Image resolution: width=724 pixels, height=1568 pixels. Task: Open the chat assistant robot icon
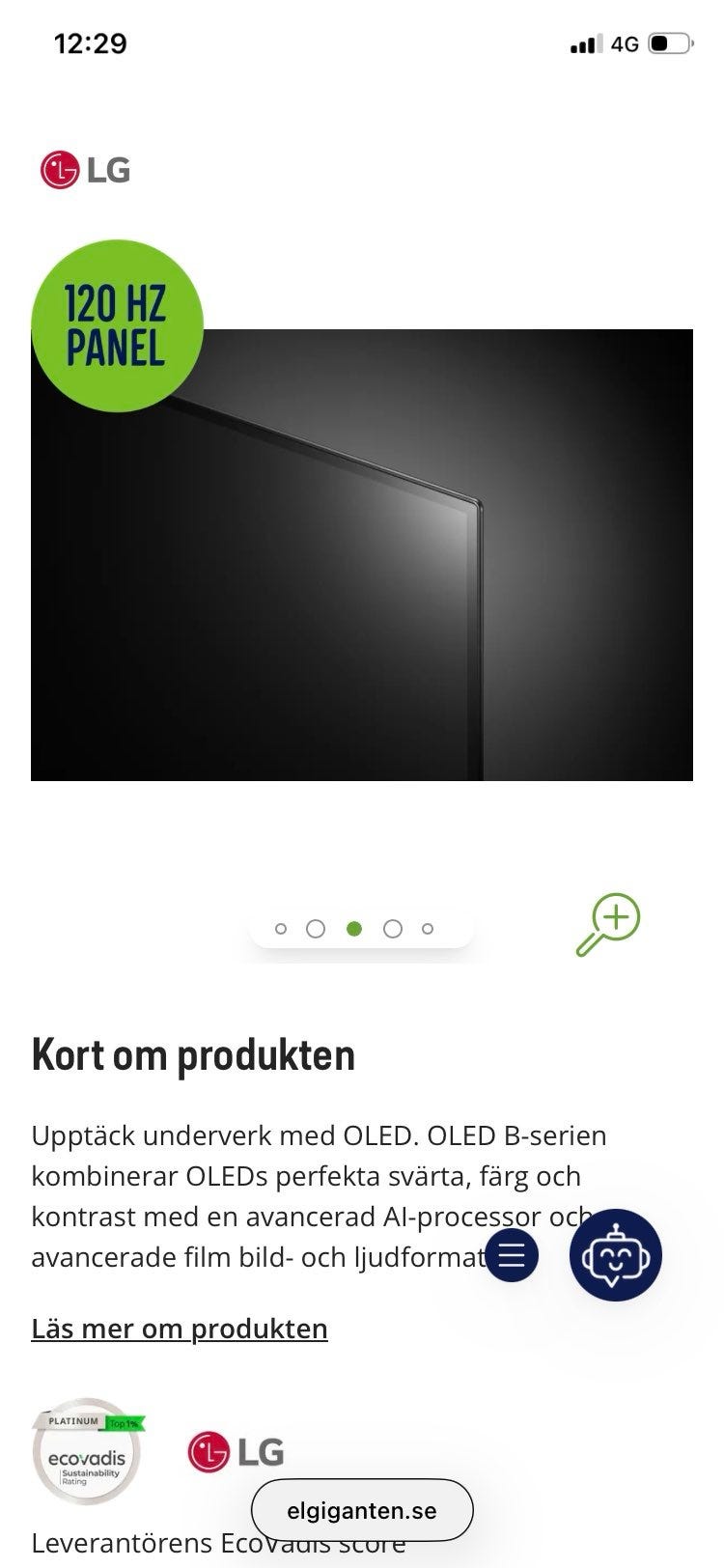tap(615, 1256)
